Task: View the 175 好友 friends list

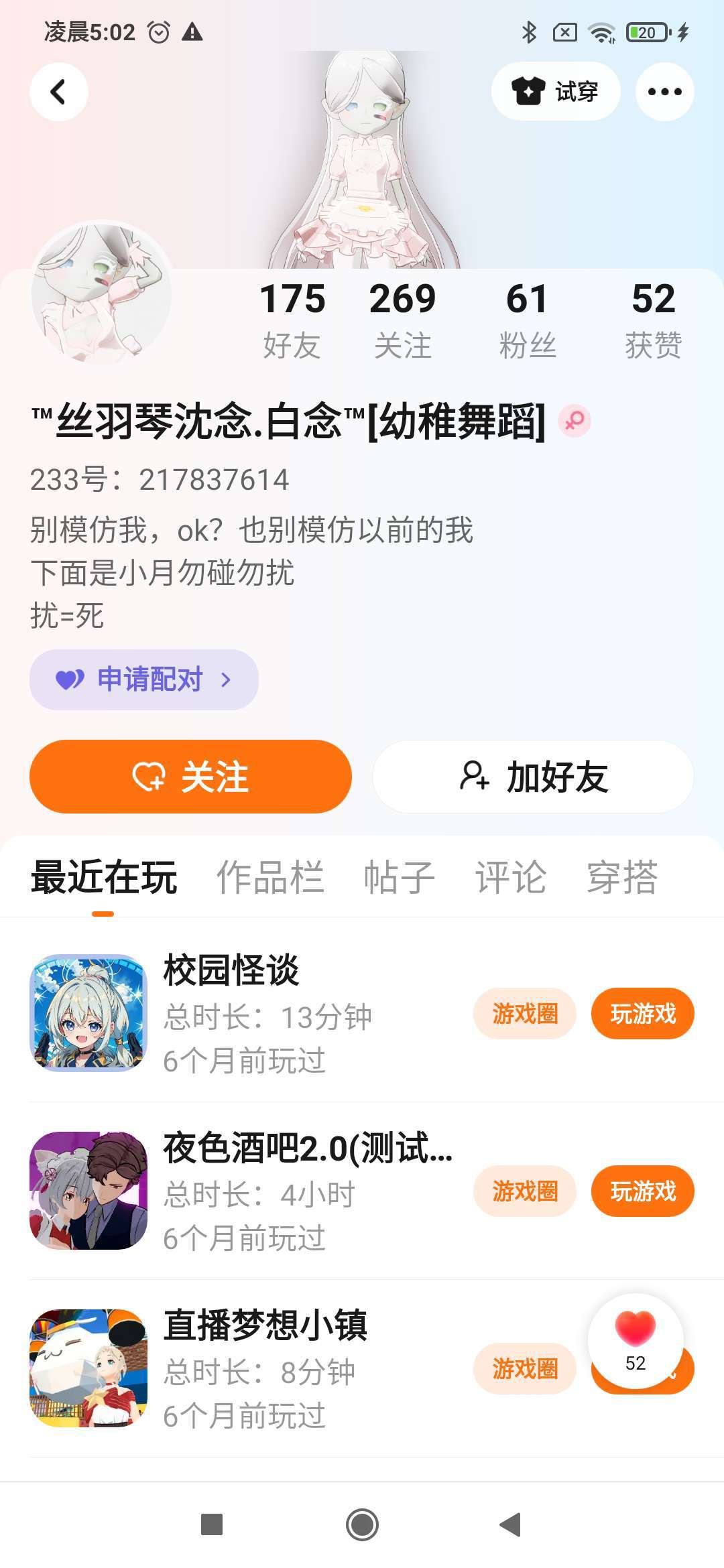Action: click(292, 320)
